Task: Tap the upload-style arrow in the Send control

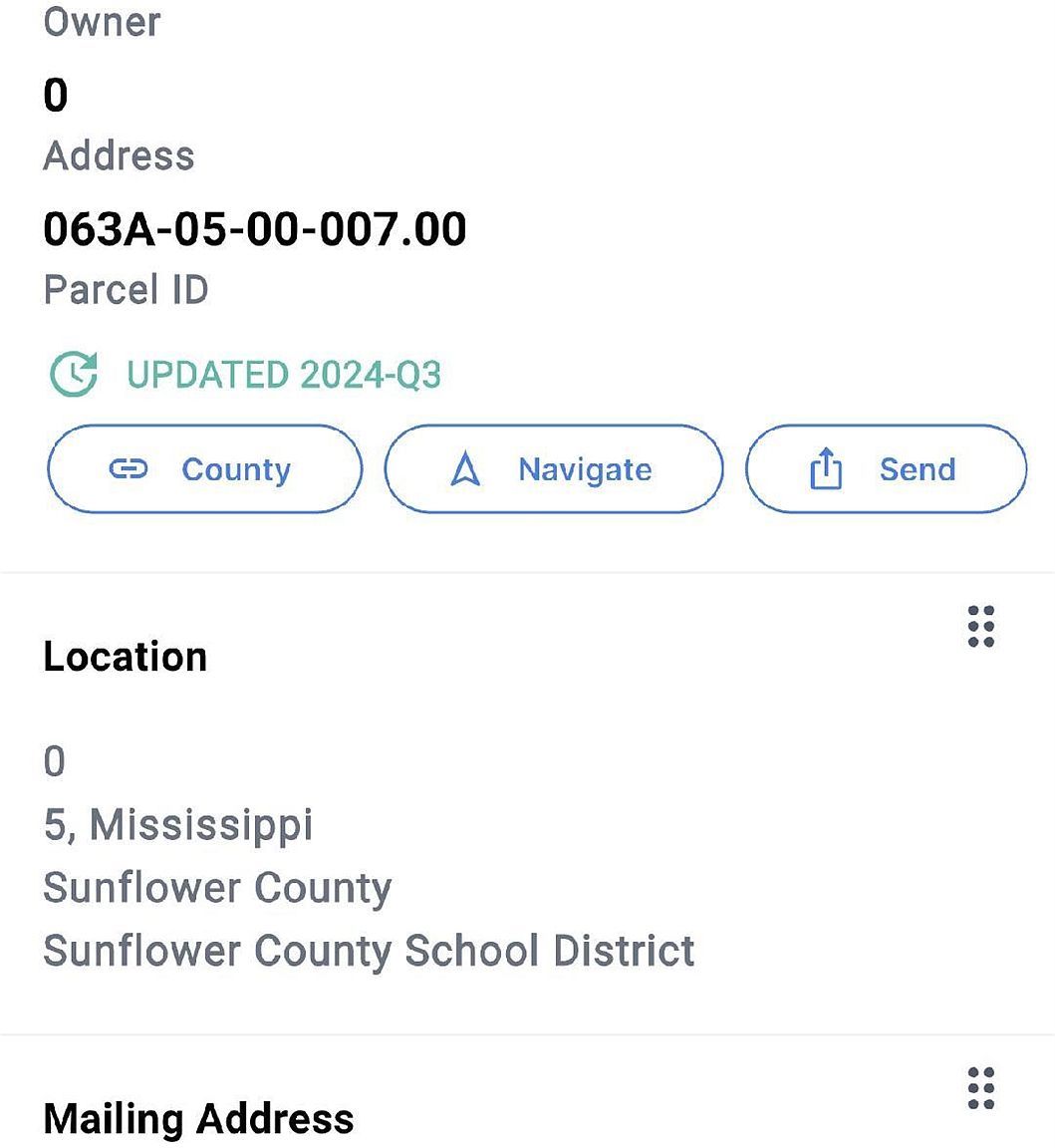Action: pos(826,468)
